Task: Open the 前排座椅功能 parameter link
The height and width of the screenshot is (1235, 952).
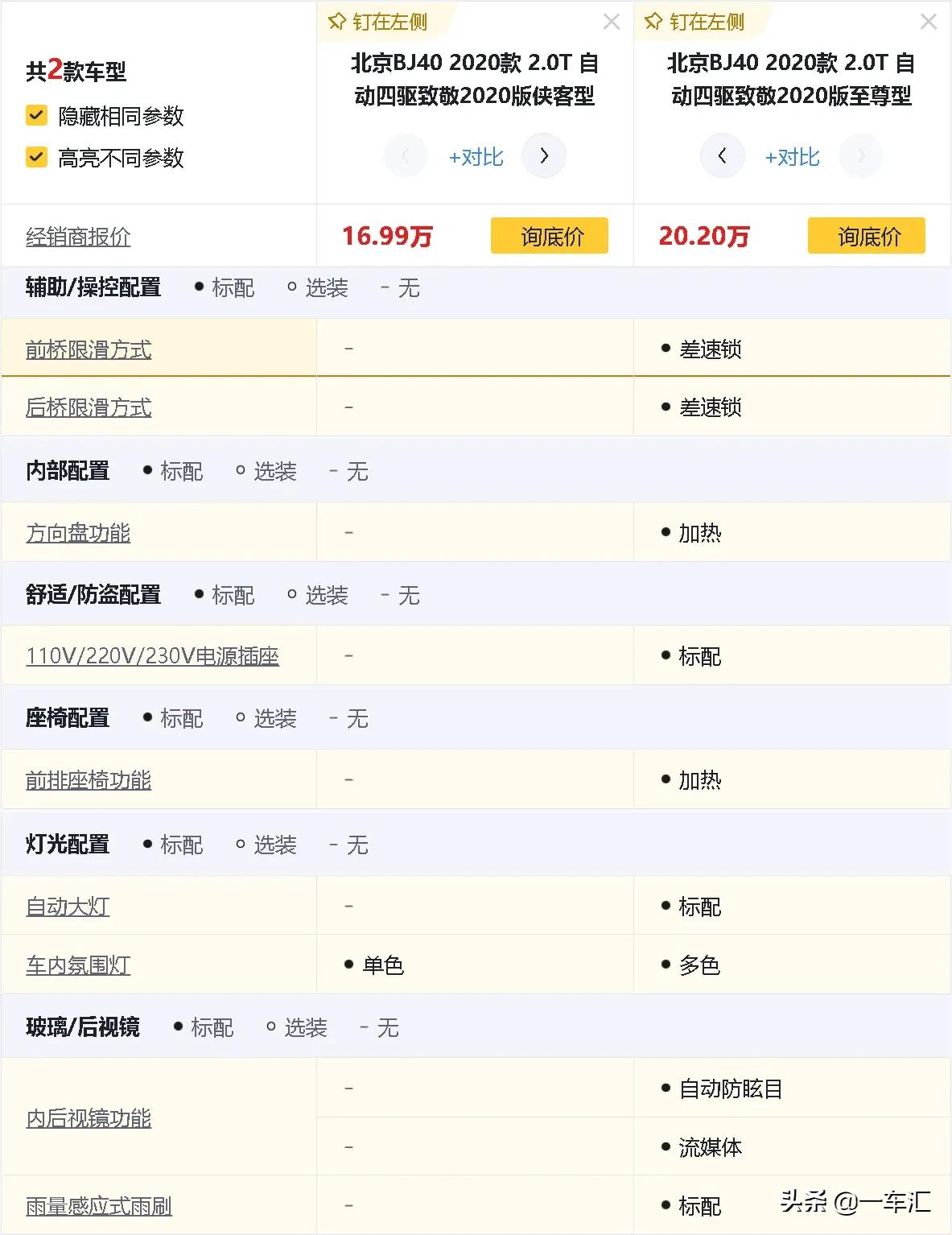Action: (89, 780)
